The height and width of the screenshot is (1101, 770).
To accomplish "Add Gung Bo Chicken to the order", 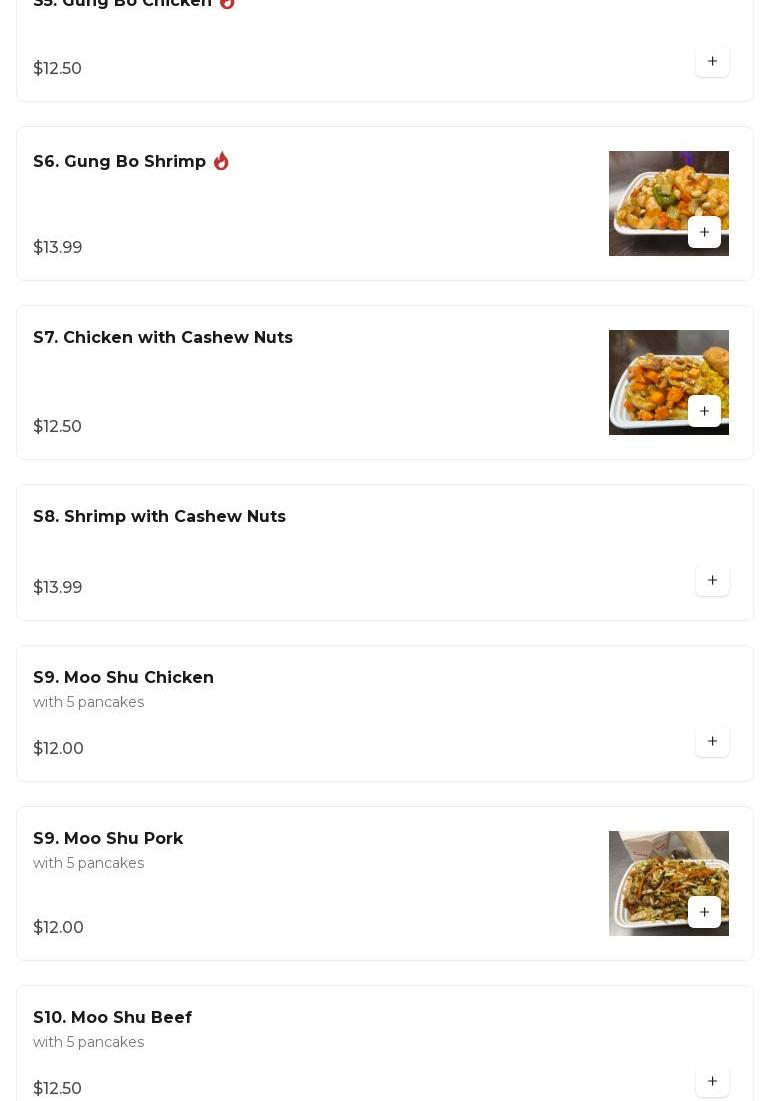I will [x=712, y=61].
